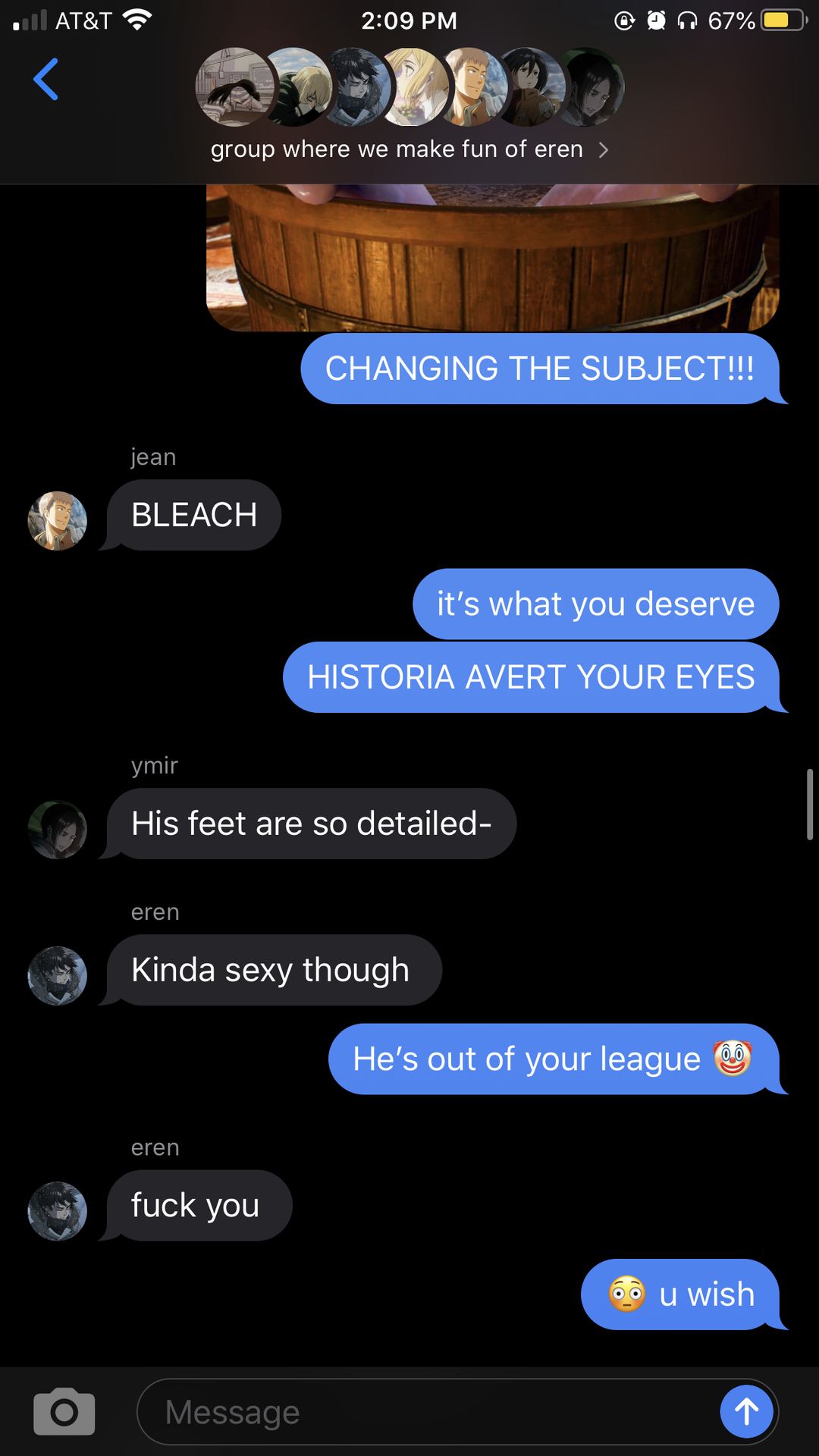Open the camera to attach a photo
Screen dimensions: 819x1456
point(64,1412)
